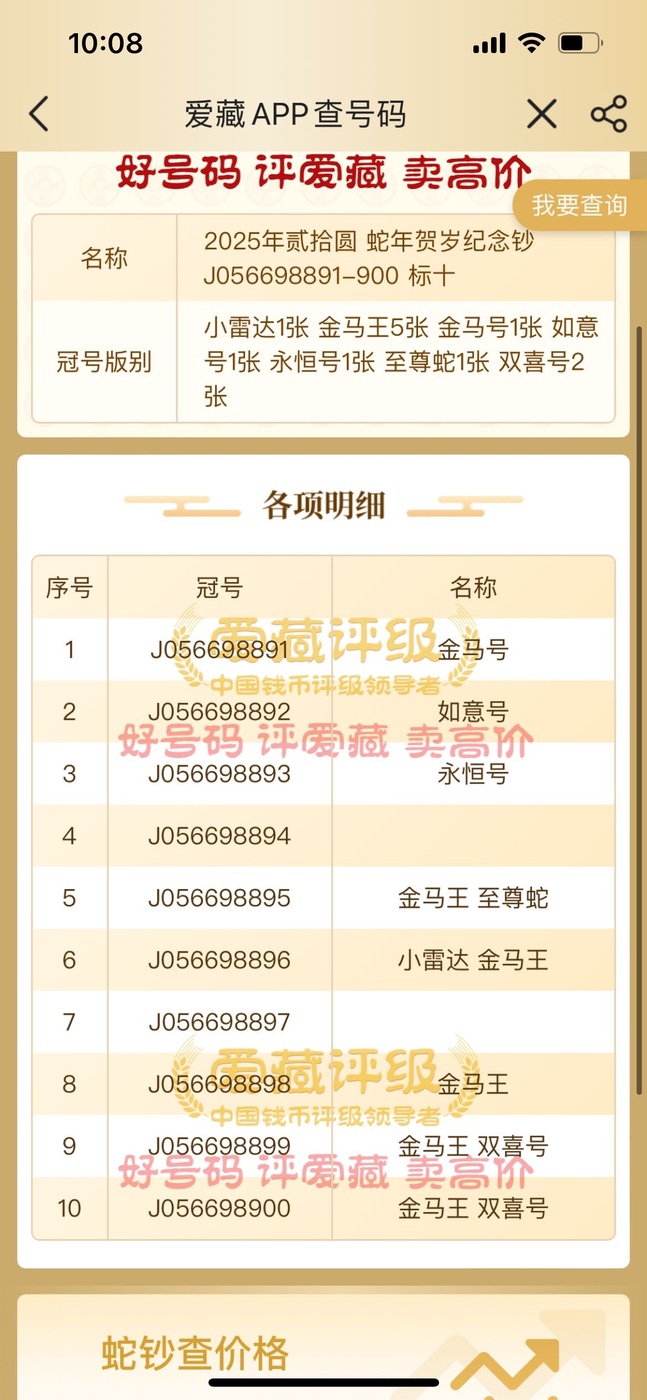647x1400 pixels.
Task: Go back using the arrow
Action: point(39,114)
